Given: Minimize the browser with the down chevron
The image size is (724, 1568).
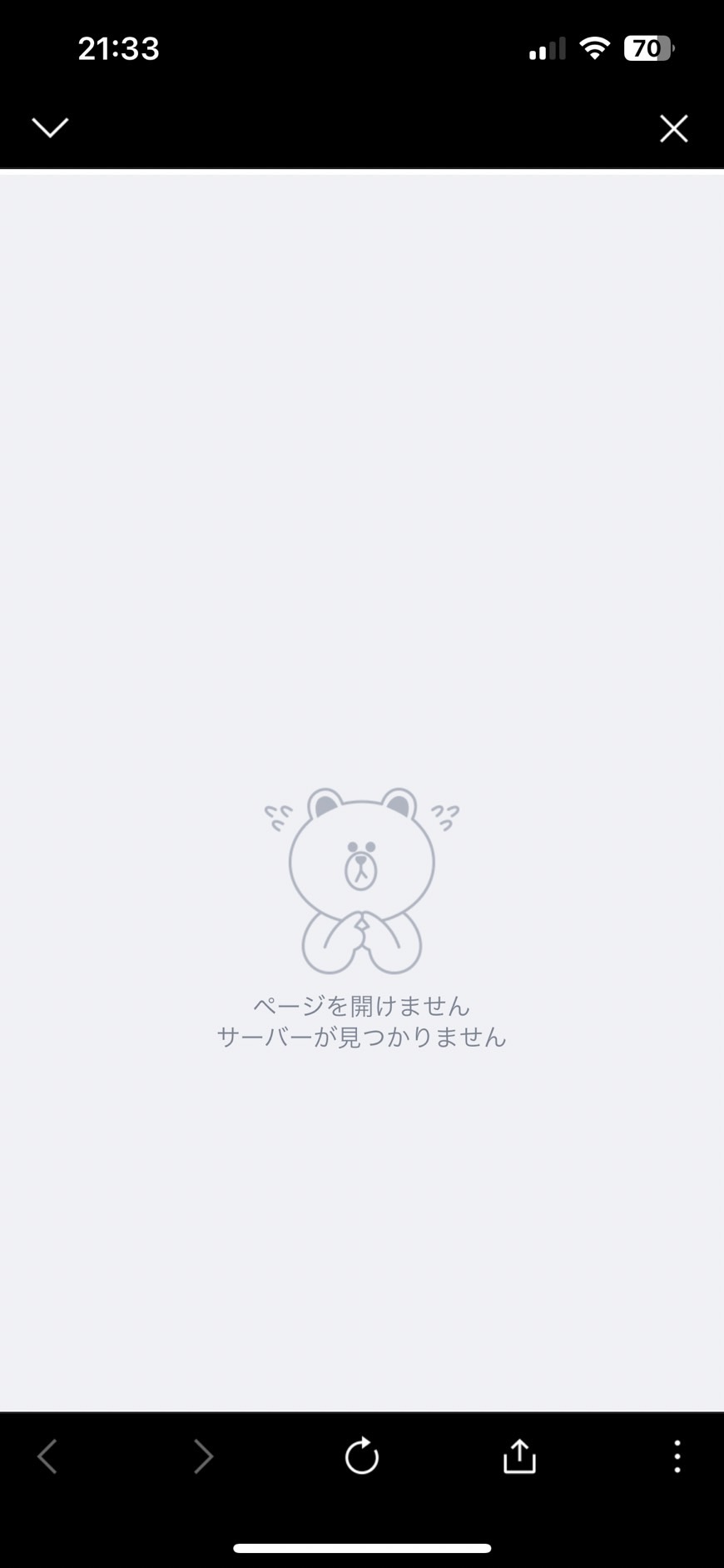Looking at the screenshot, I should (50, 127).
